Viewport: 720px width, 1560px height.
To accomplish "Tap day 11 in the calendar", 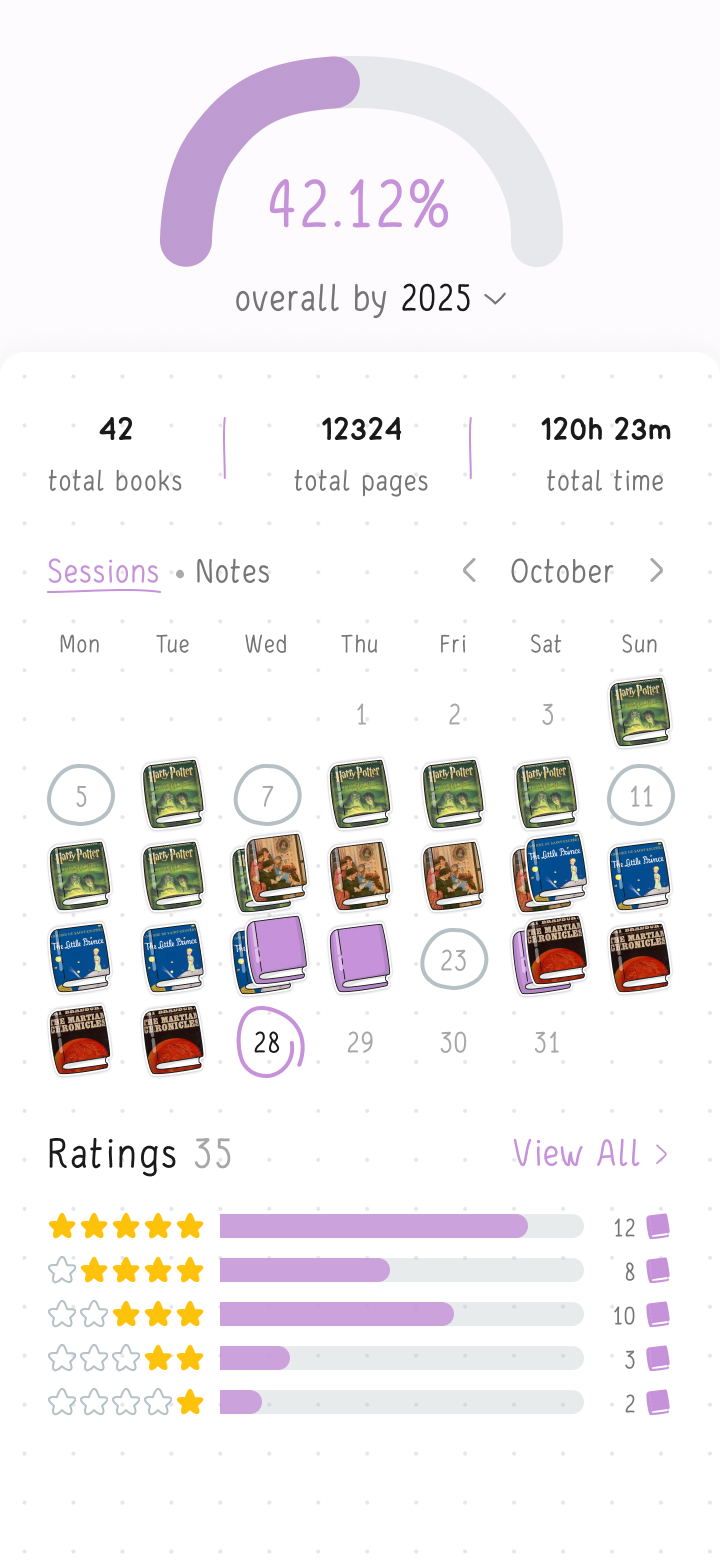I will coord(641,797).
